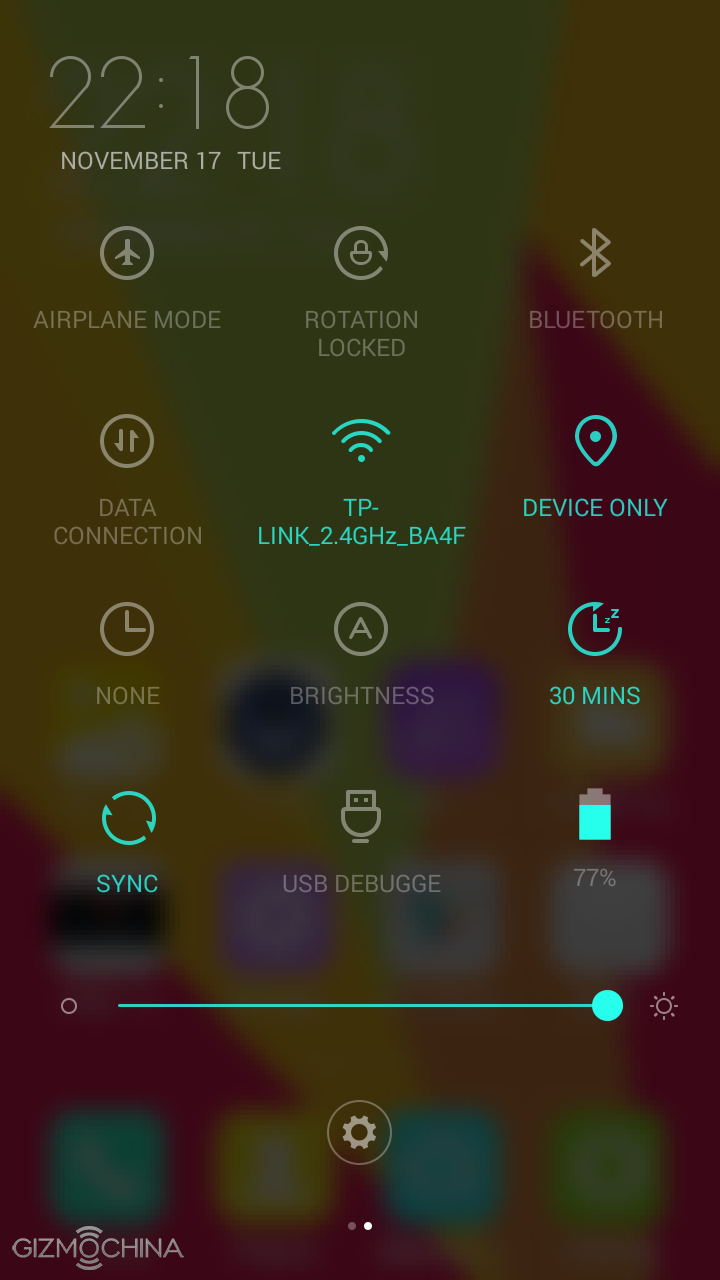Set brightness on the slider

pyautogui.click(x=362, y=1006)
